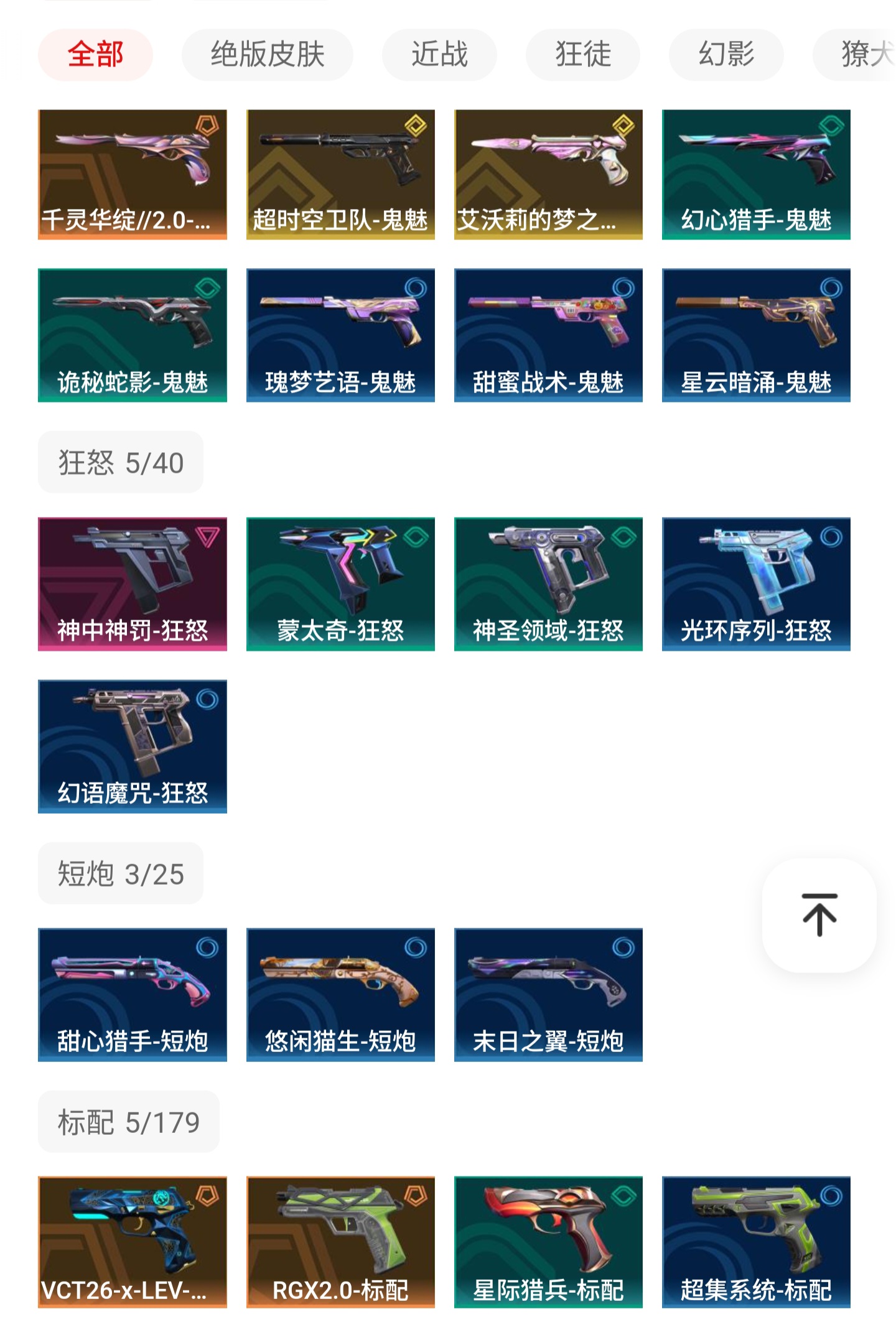Select the 全部 filter chip
Viewport: 896px width, 1322px height.
(95, 55)
